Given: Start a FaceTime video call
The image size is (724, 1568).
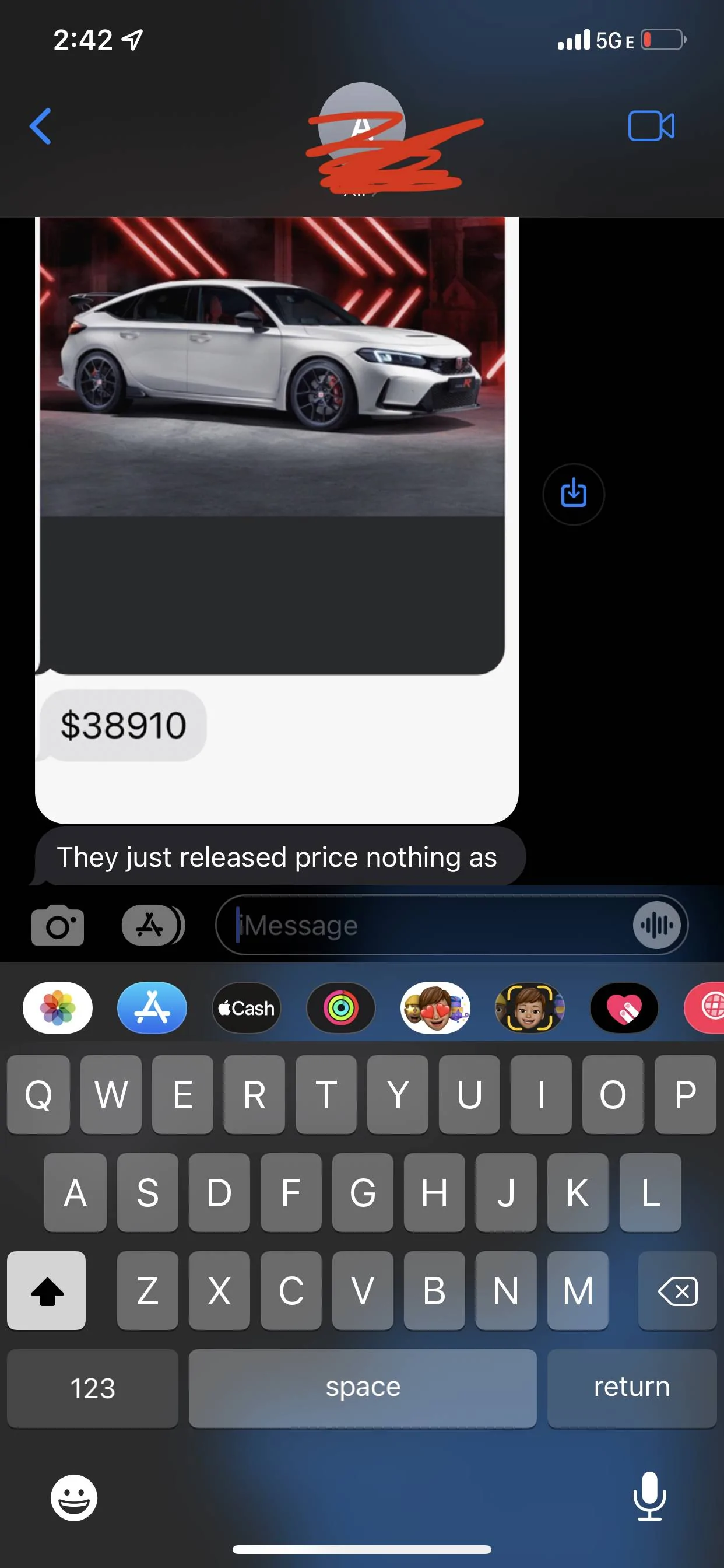Looking at the screenshot, I should [651, 127].
